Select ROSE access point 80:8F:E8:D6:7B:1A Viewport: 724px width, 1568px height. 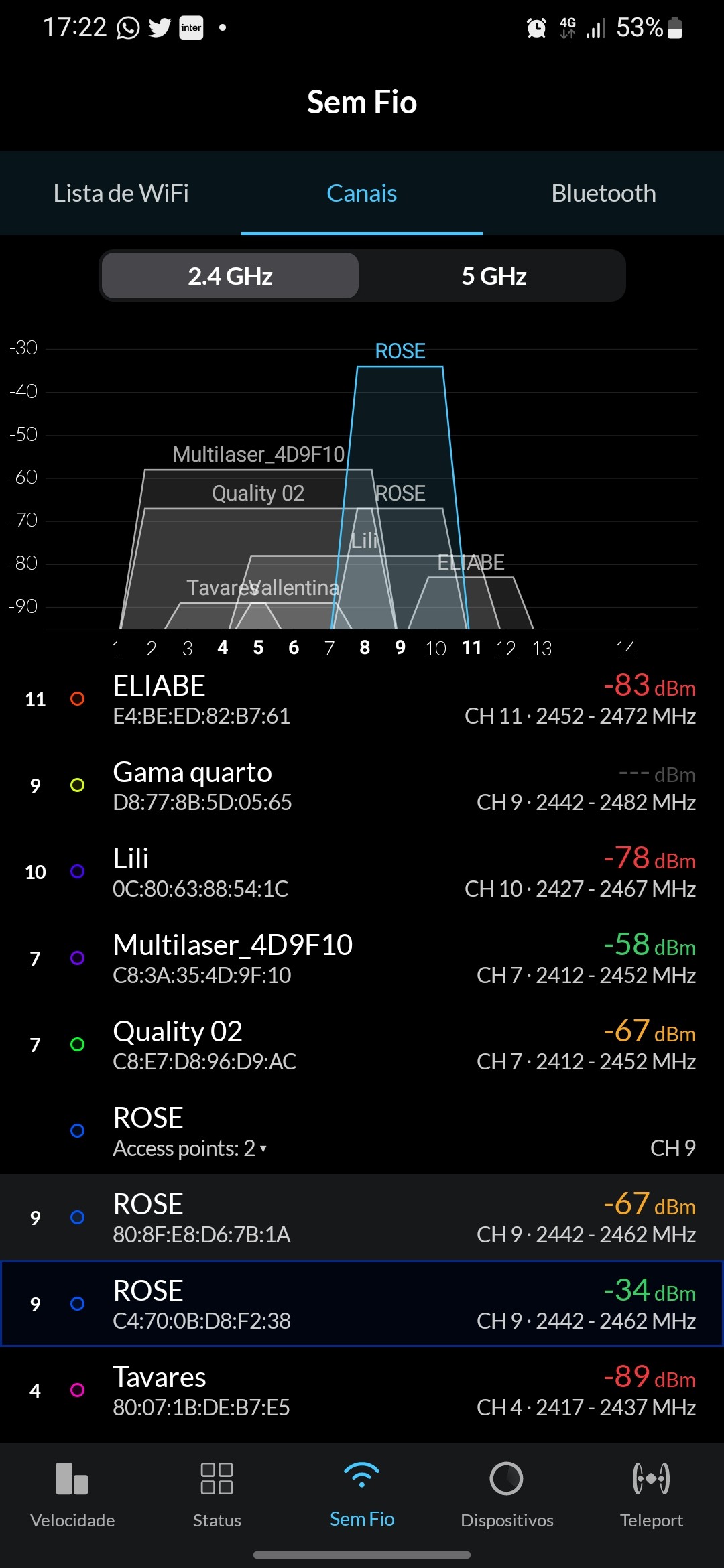tap(362, 1218)
